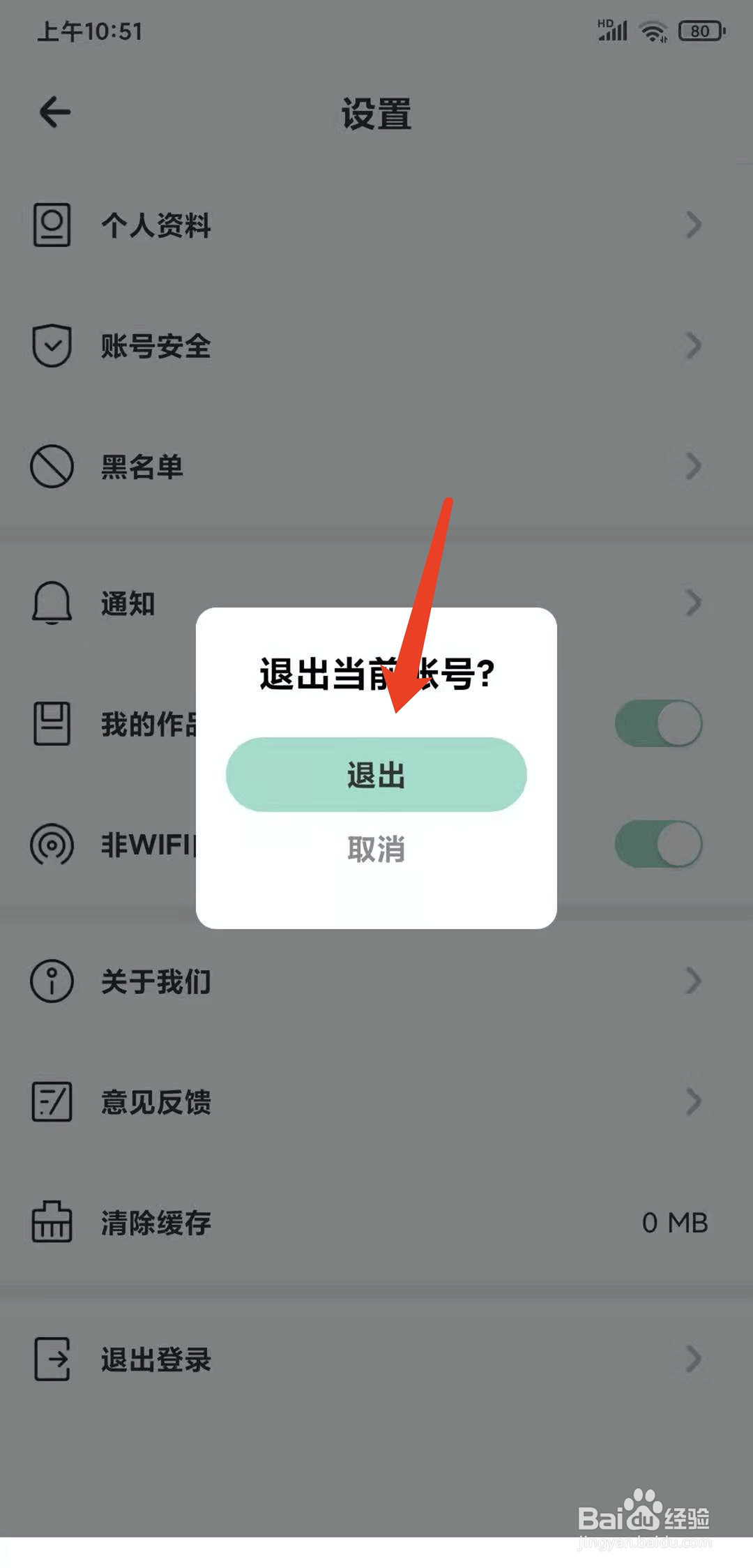The height and width of the screenshot is (1568, 753).
Task: Select the 关于我们 info icon
Action: (52, 981)
